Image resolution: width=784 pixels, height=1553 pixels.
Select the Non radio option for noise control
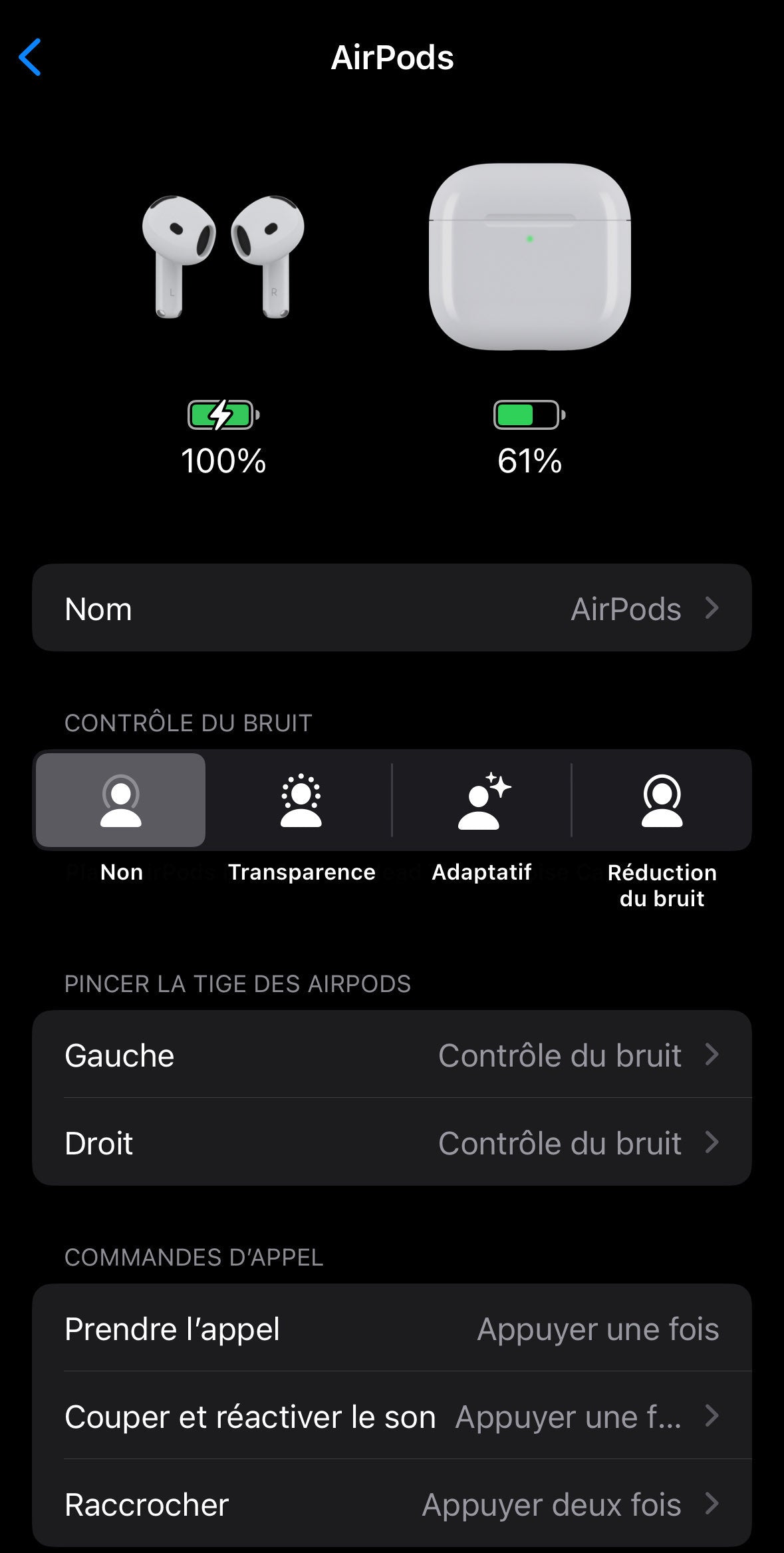(121, 800)
